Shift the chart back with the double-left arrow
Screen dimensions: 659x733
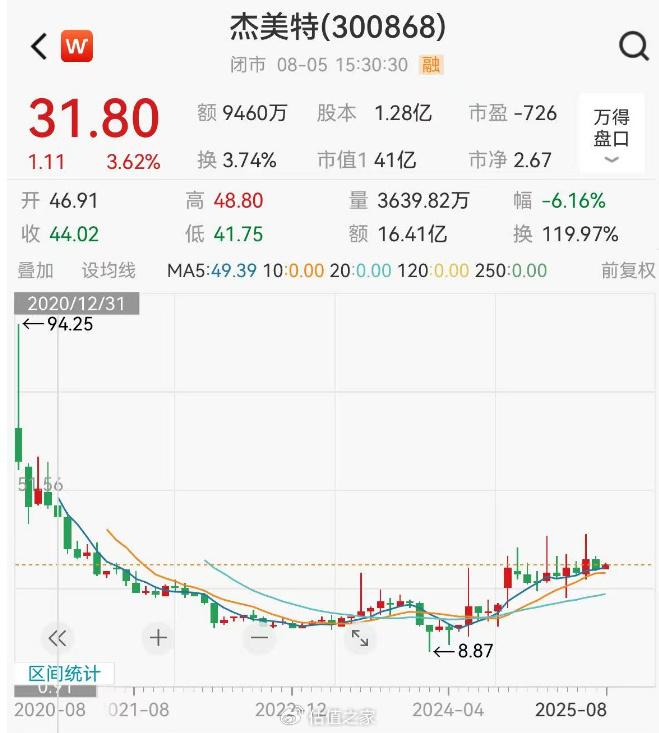(57, 637)
